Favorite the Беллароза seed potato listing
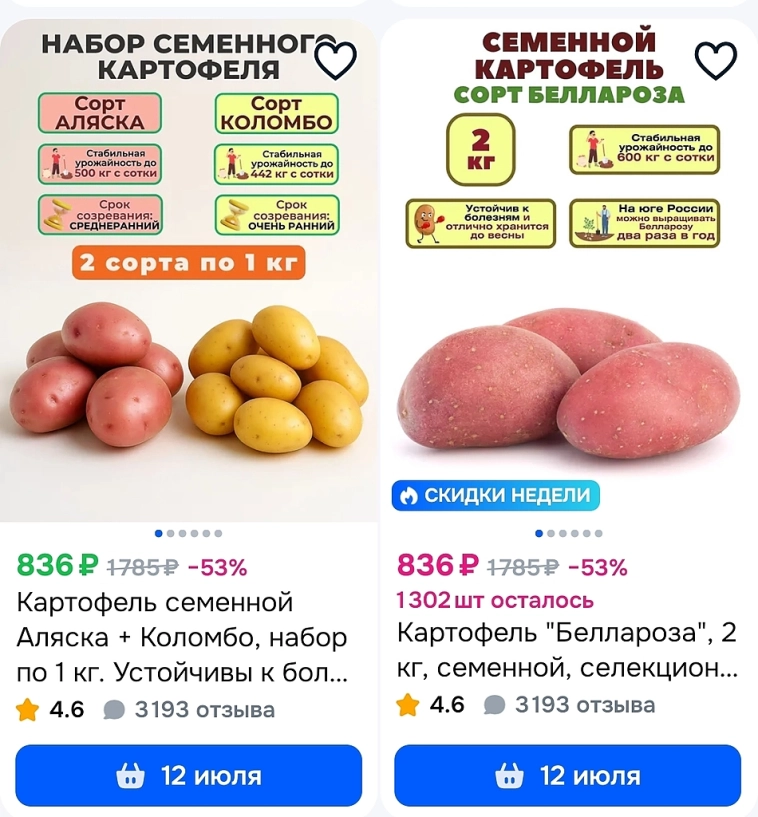The width and height of the screenshot is (758, 817). 715,61
